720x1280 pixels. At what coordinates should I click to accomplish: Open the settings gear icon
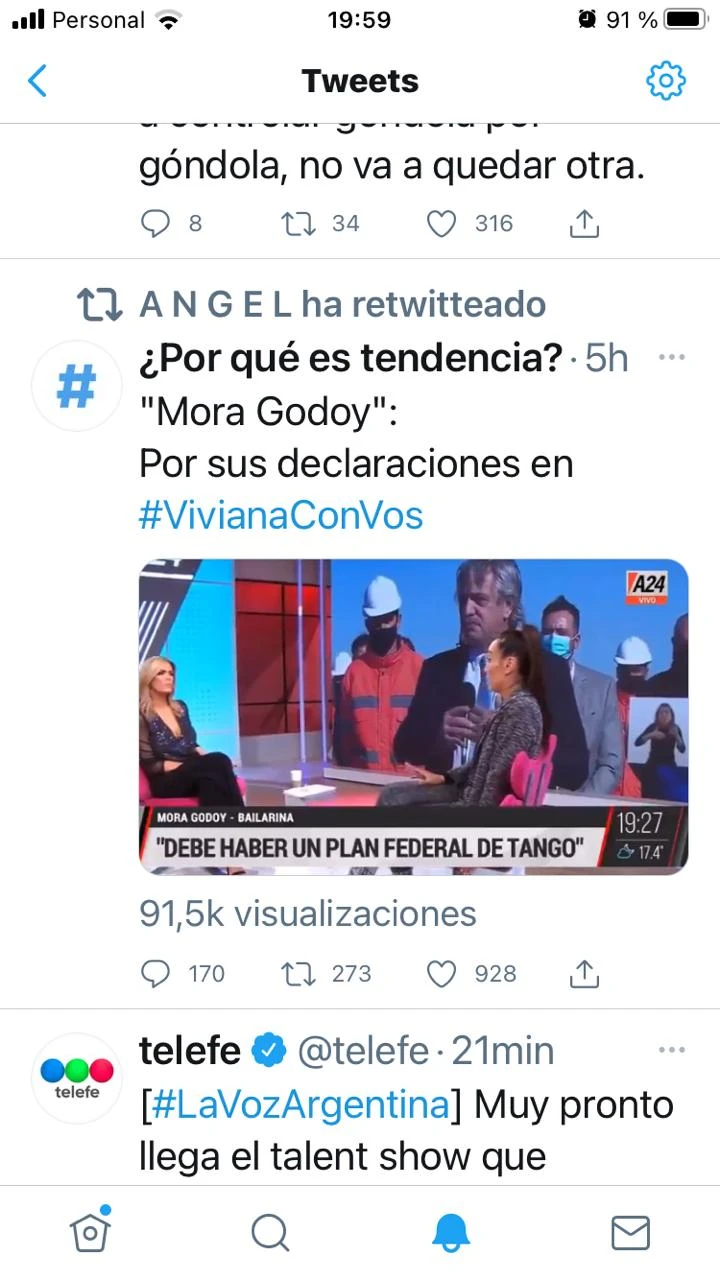pyautogui.click(x=666, y=81)
